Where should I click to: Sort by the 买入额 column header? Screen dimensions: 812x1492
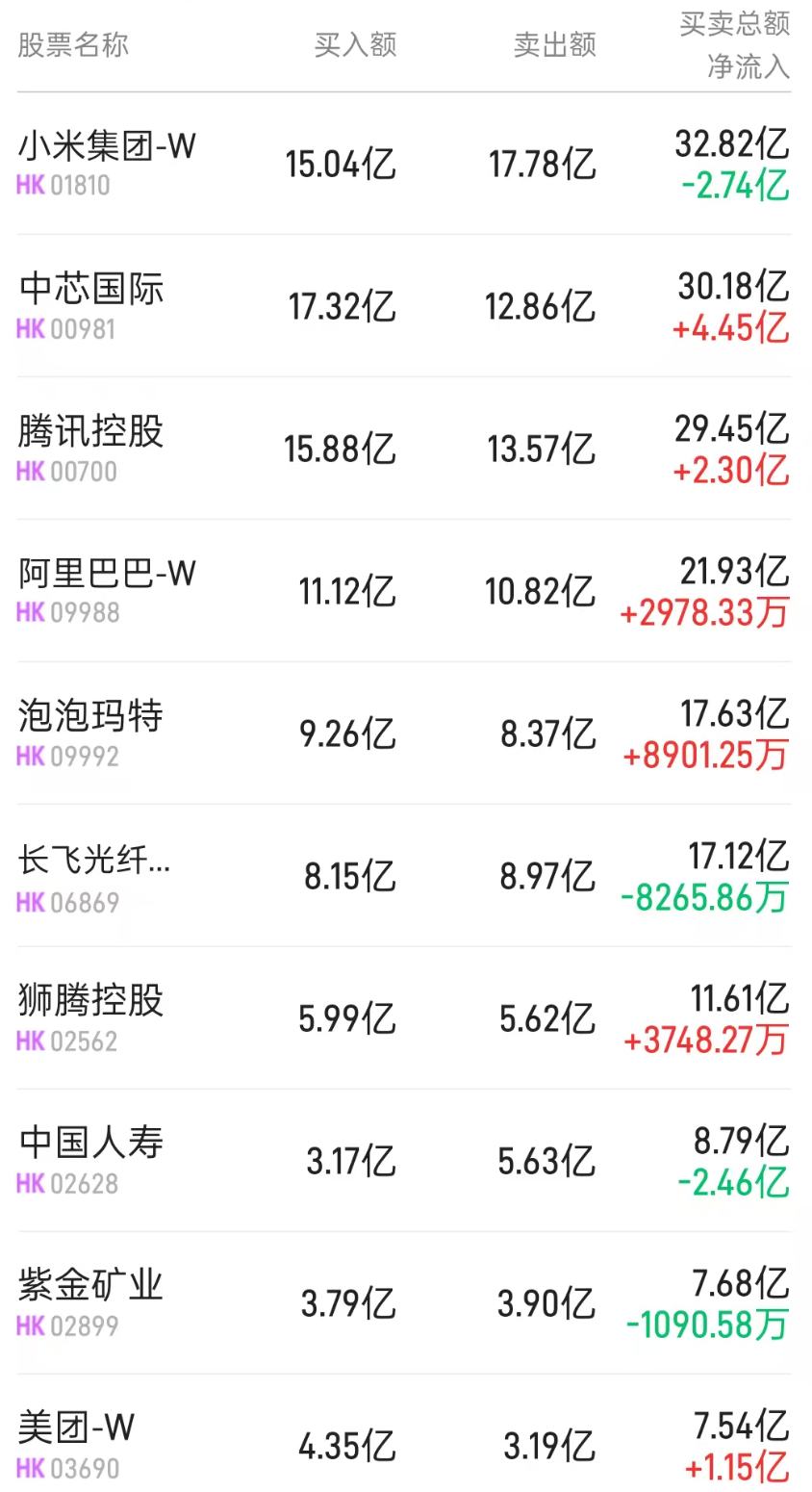tap(355, 43)
